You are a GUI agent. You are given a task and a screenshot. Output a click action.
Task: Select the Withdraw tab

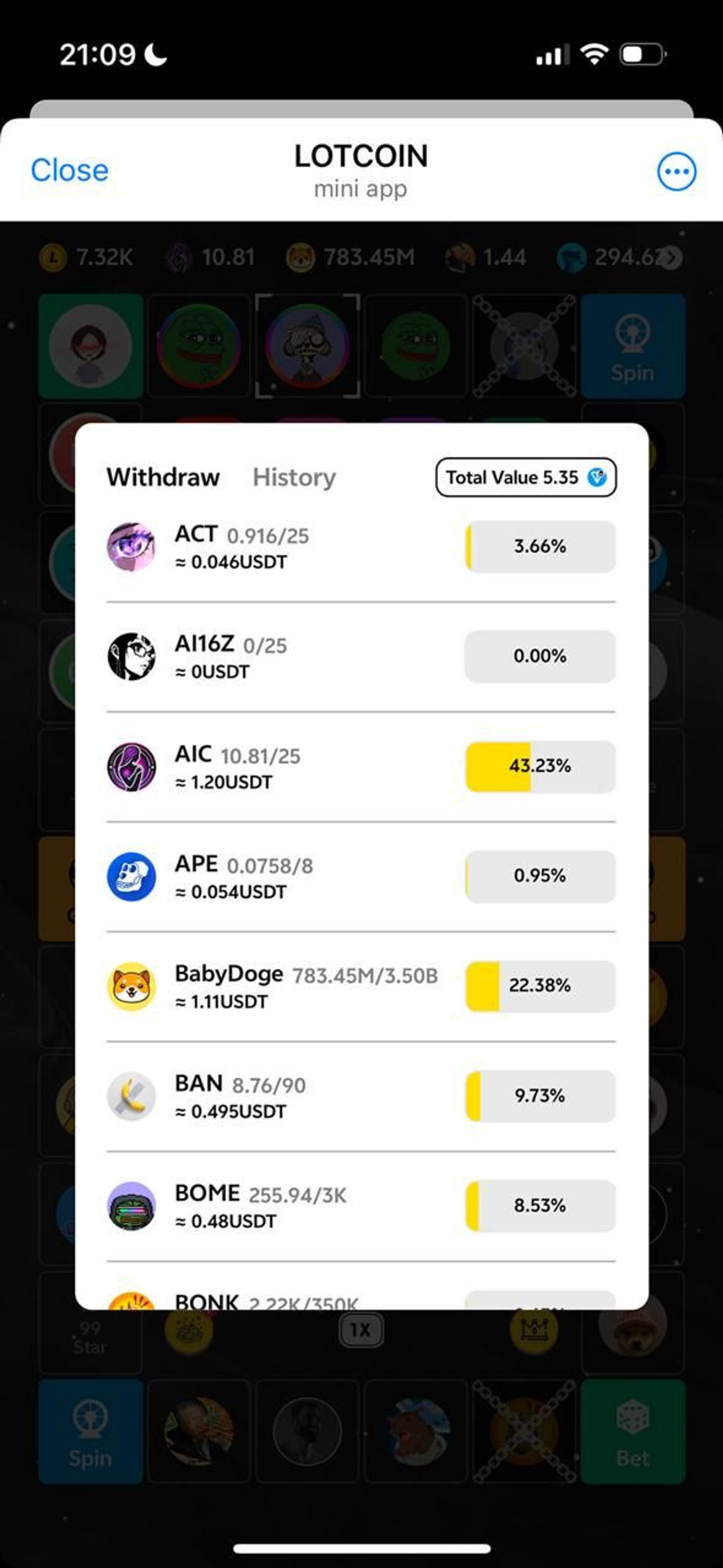coord(163,477)
